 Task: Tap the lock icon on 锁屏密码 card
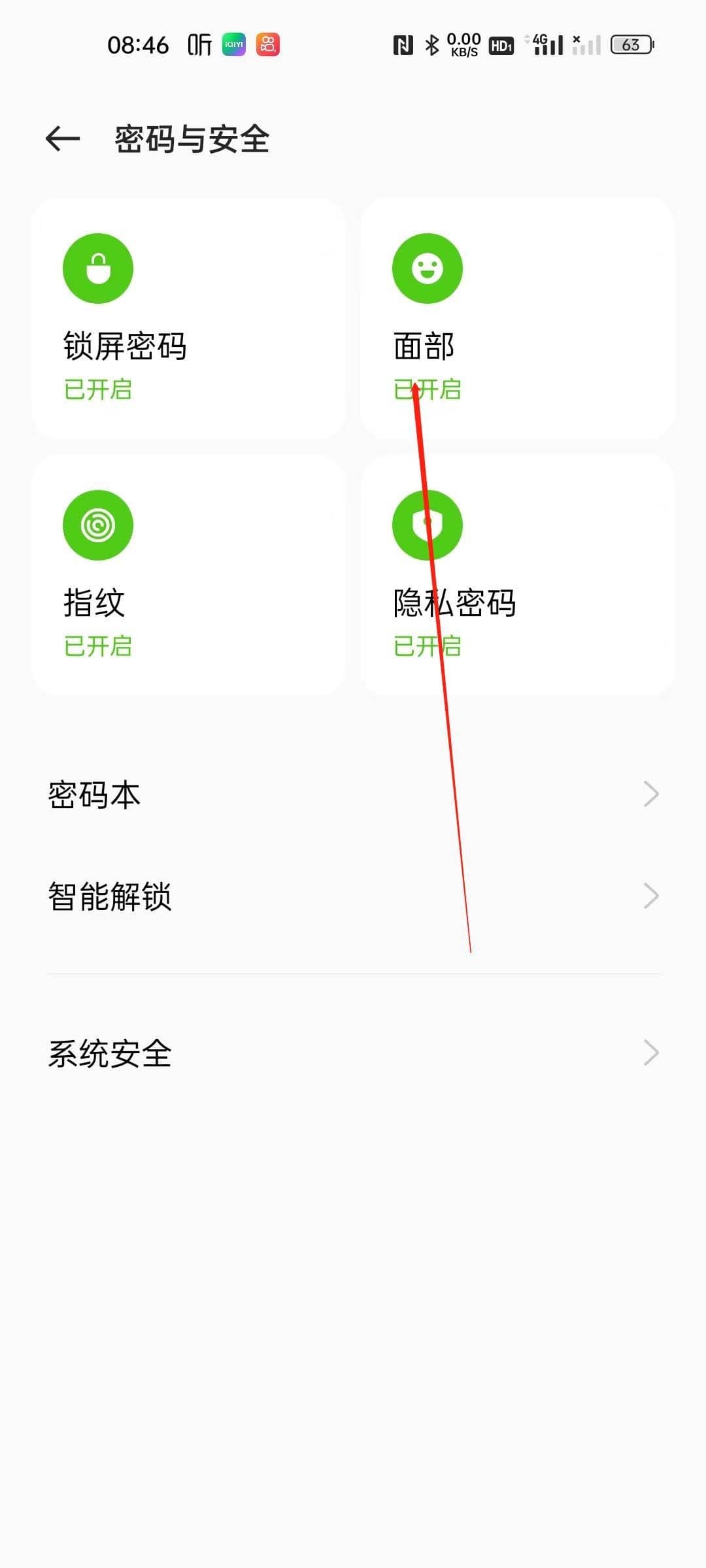pos(98,268)
